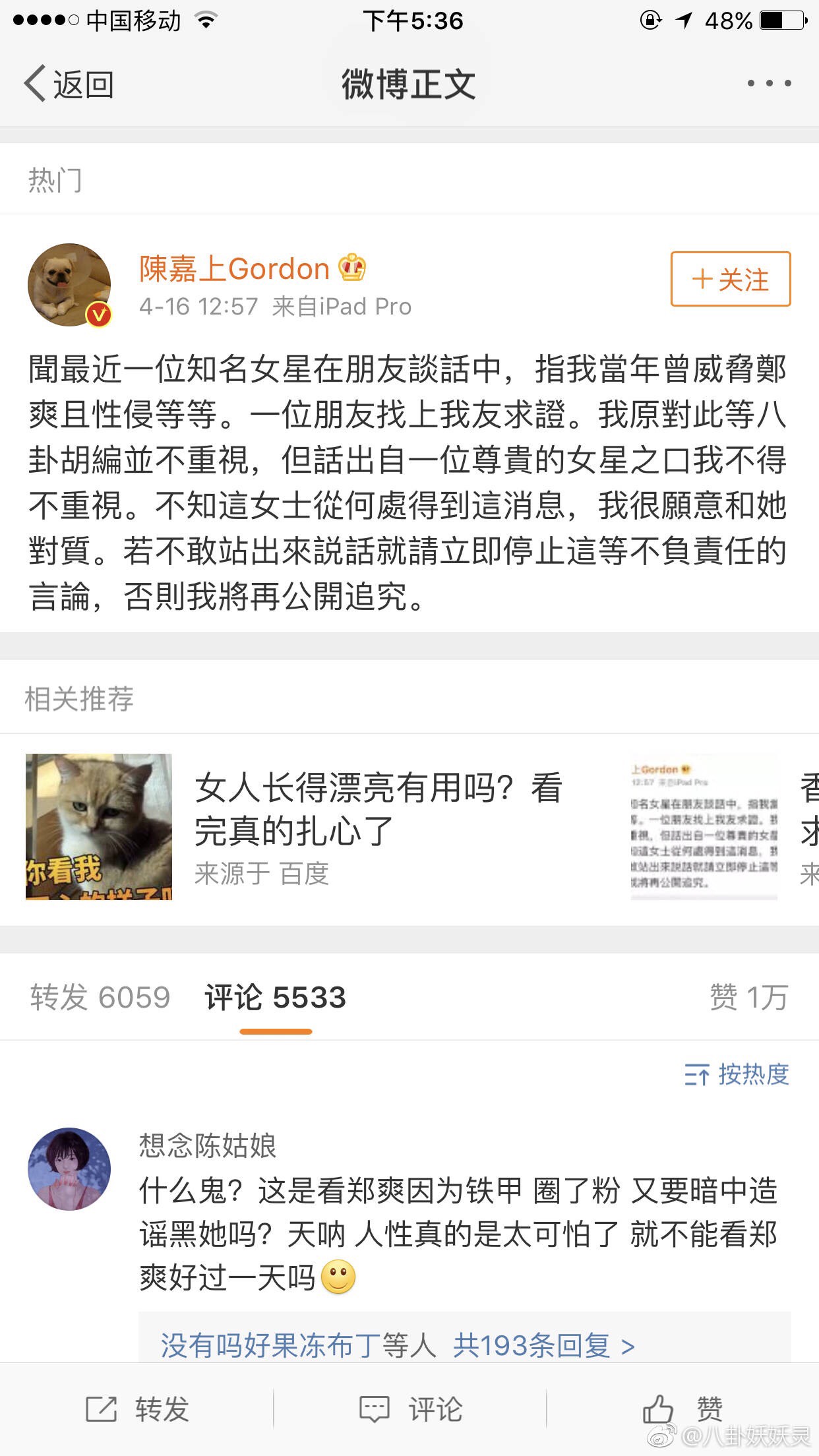Change comment sorting via 按热度

tap(737, 1074)
